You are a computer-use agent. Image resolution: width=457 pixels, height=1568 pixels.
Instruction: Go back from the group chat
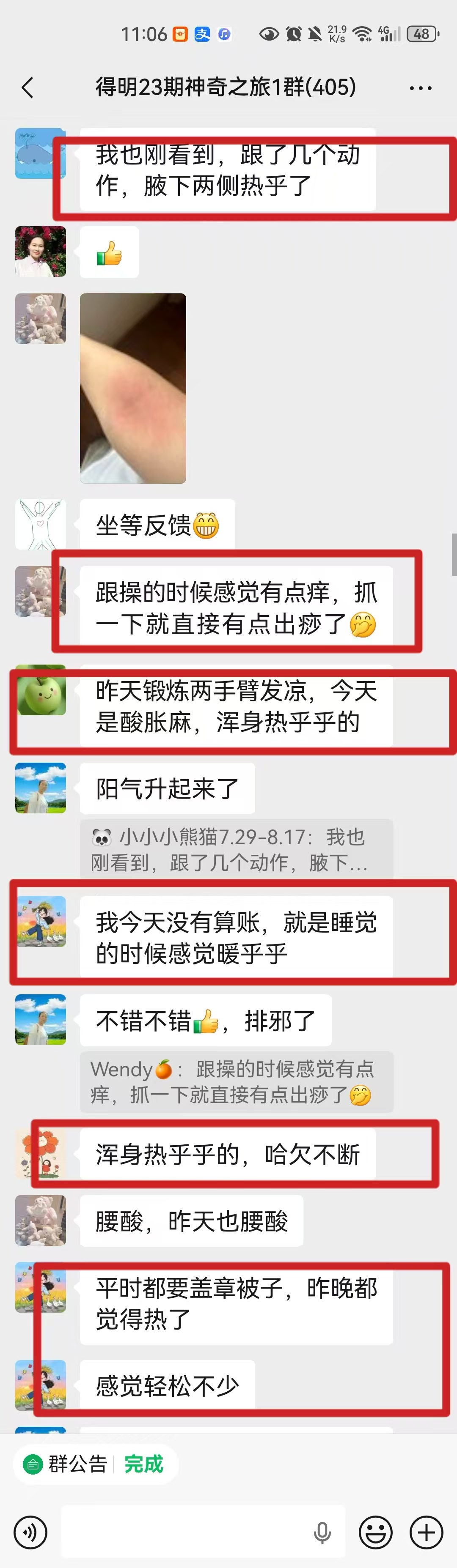pos(28,88)
